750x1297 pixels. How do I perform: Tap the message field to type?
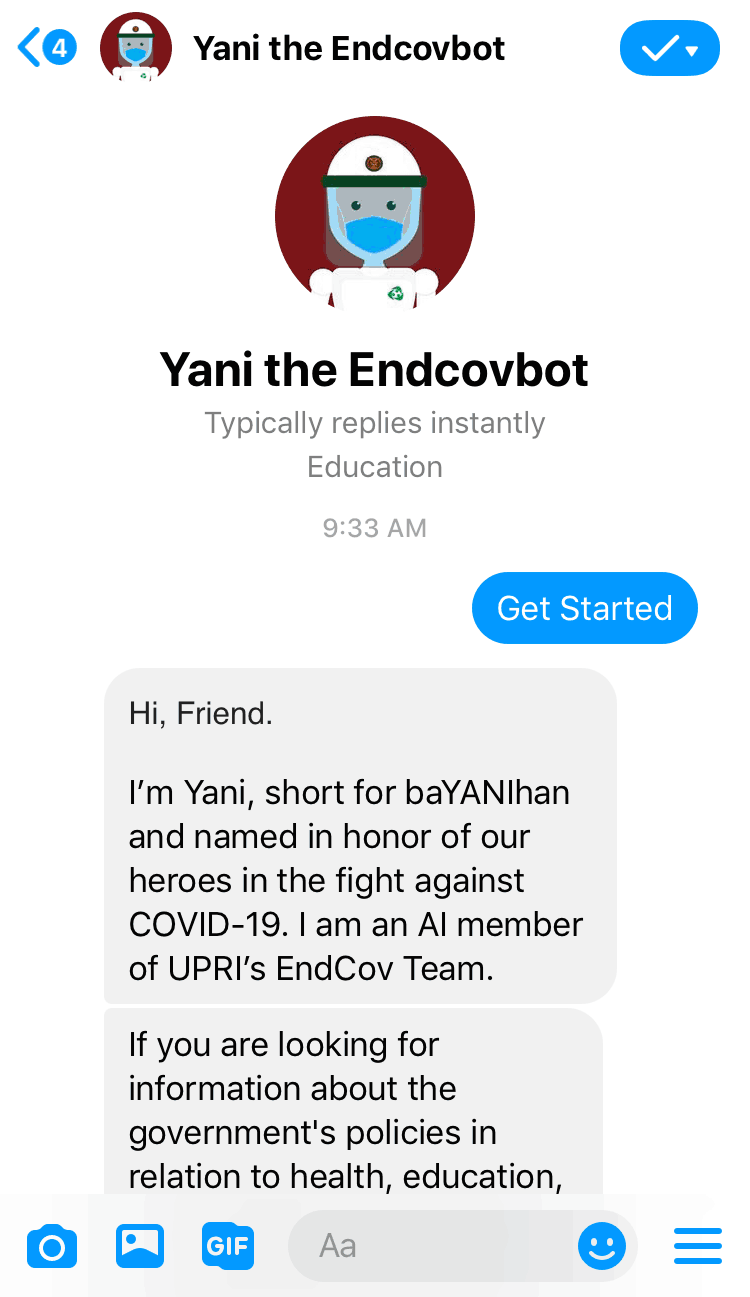[430, 1246]
